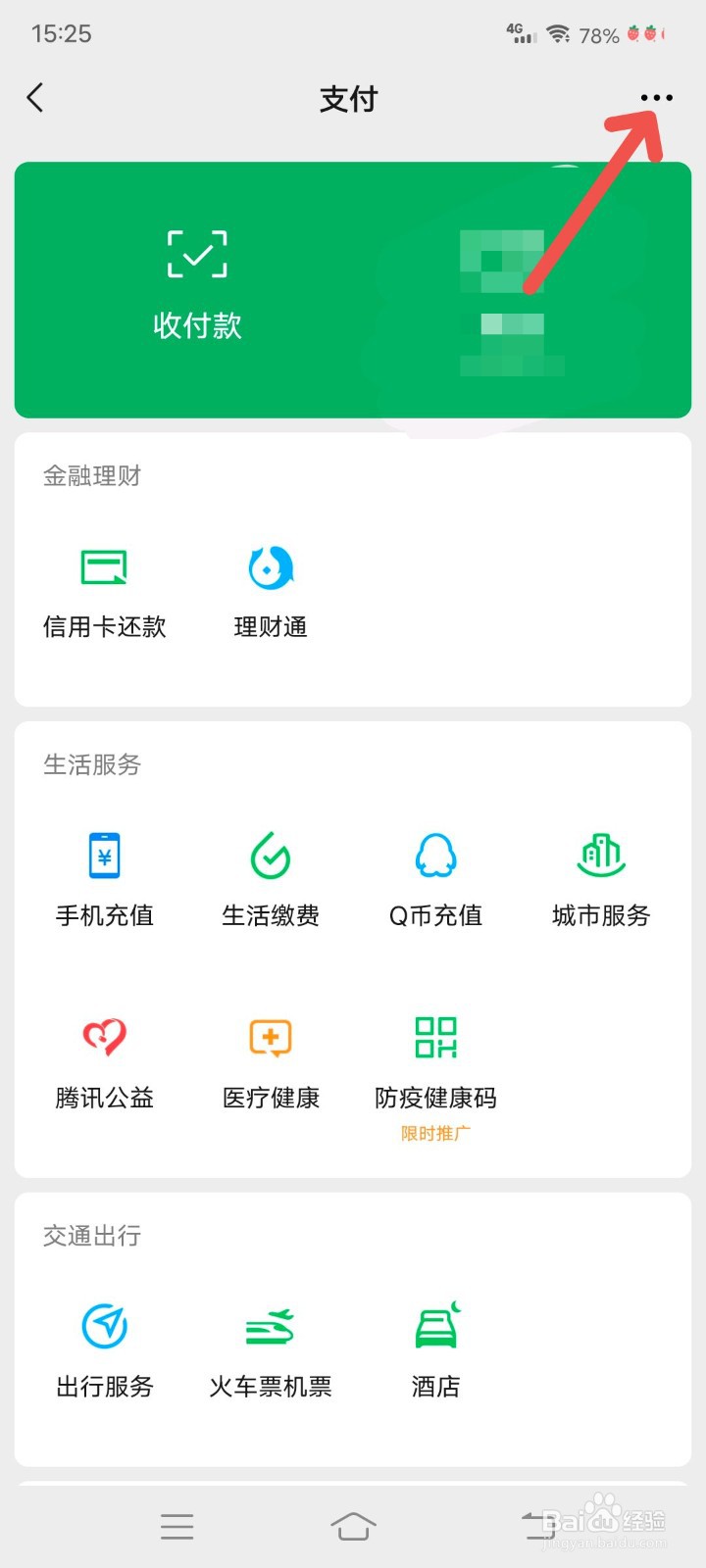
Task: Open 医疗健康
Action: click(x=271, y=1063)
